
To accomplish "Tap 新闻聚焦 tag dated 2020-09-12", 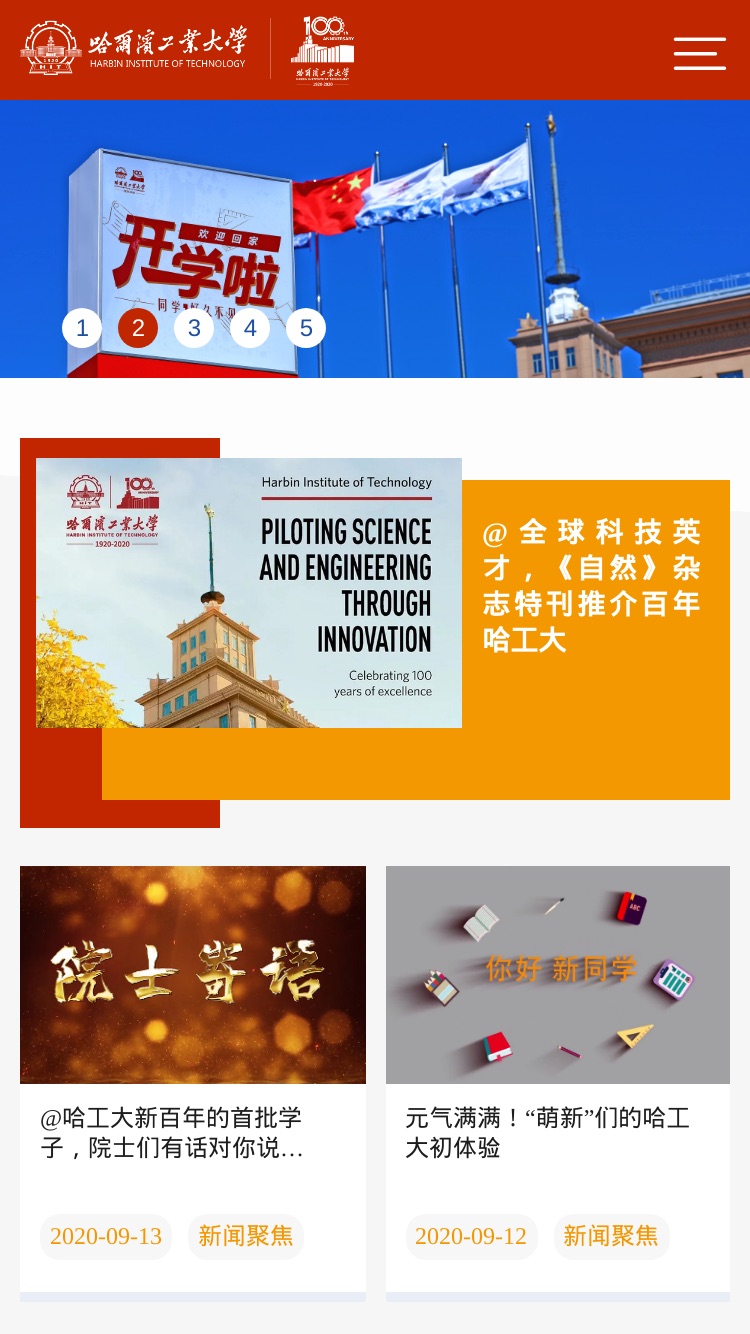I will 611,1236.
